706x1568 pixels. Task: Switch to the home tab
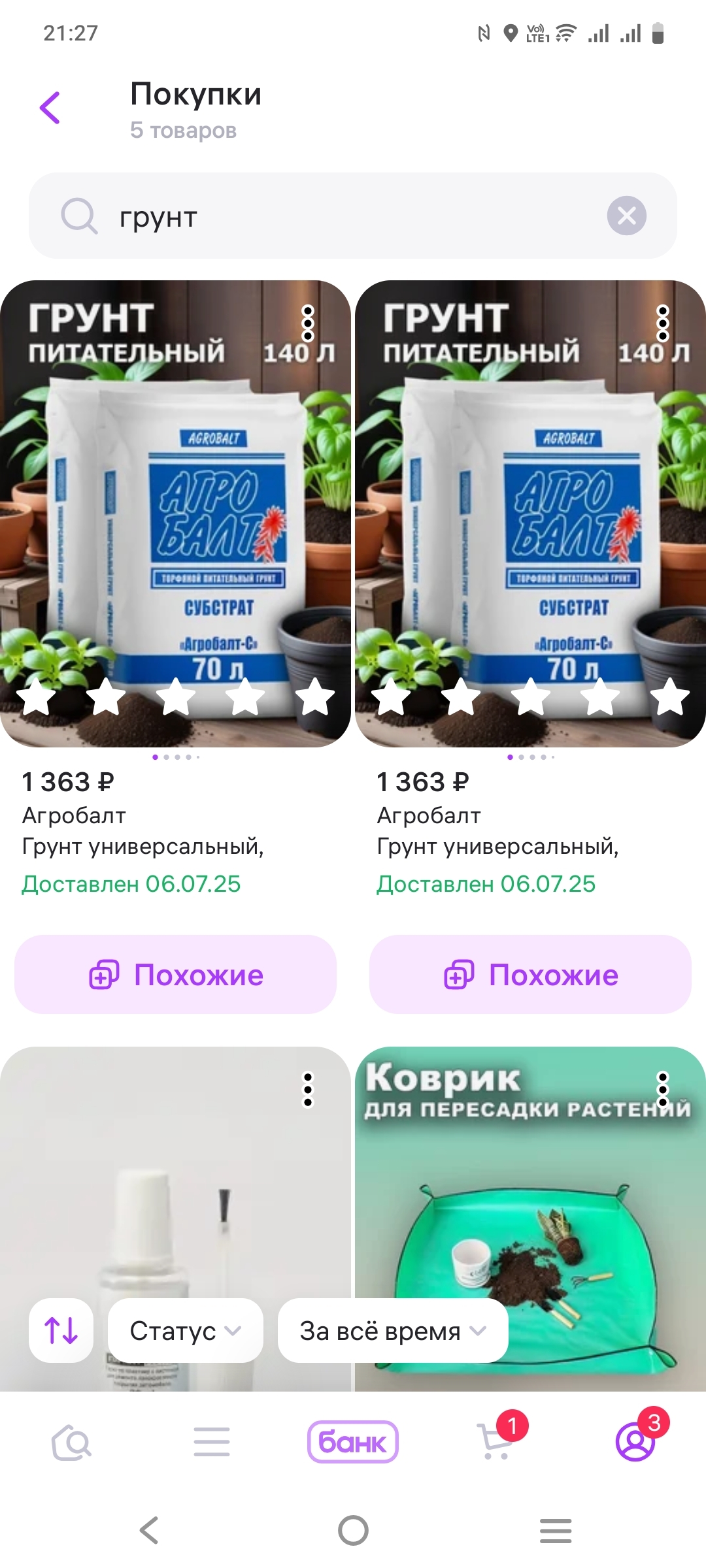71,1442
